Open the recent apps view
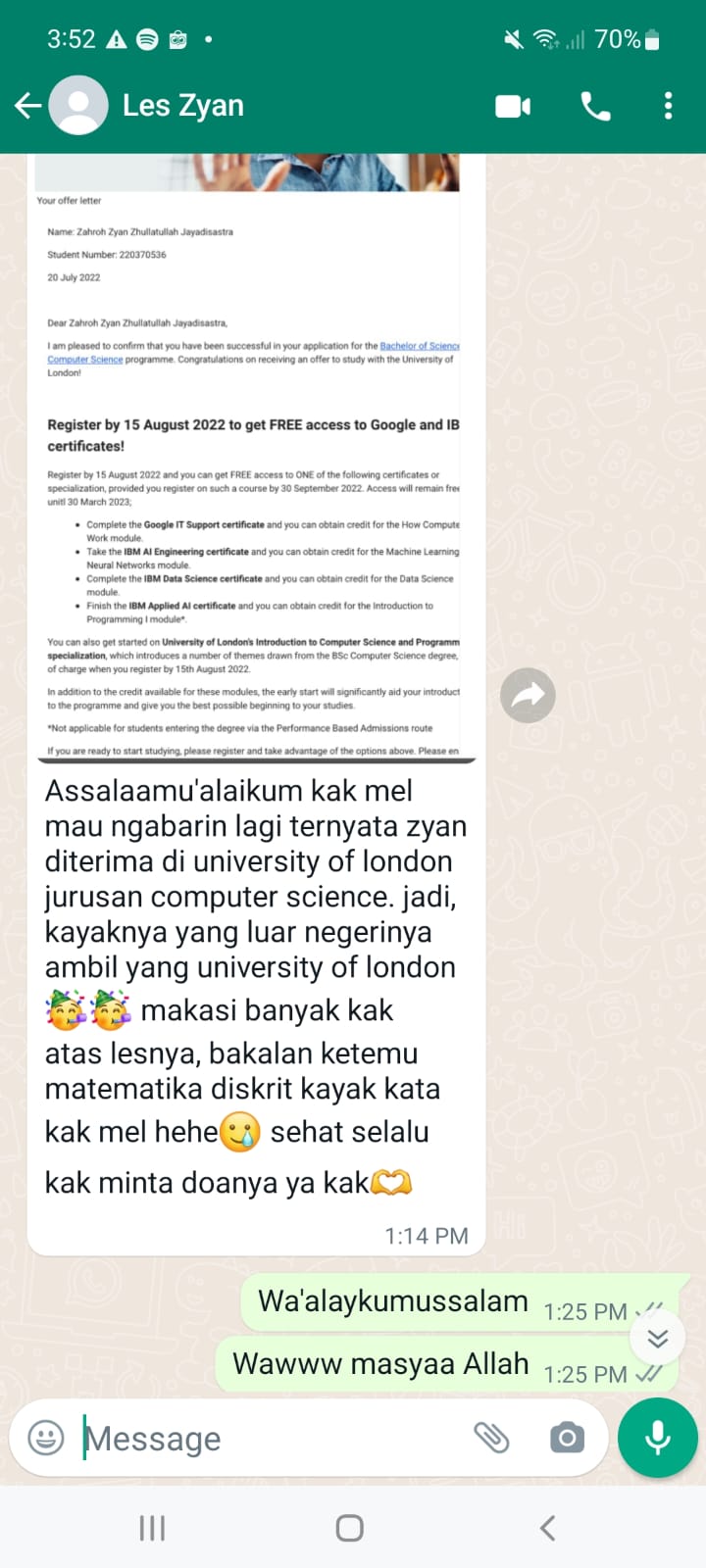706x1568 pixels. coord(152,1528)
